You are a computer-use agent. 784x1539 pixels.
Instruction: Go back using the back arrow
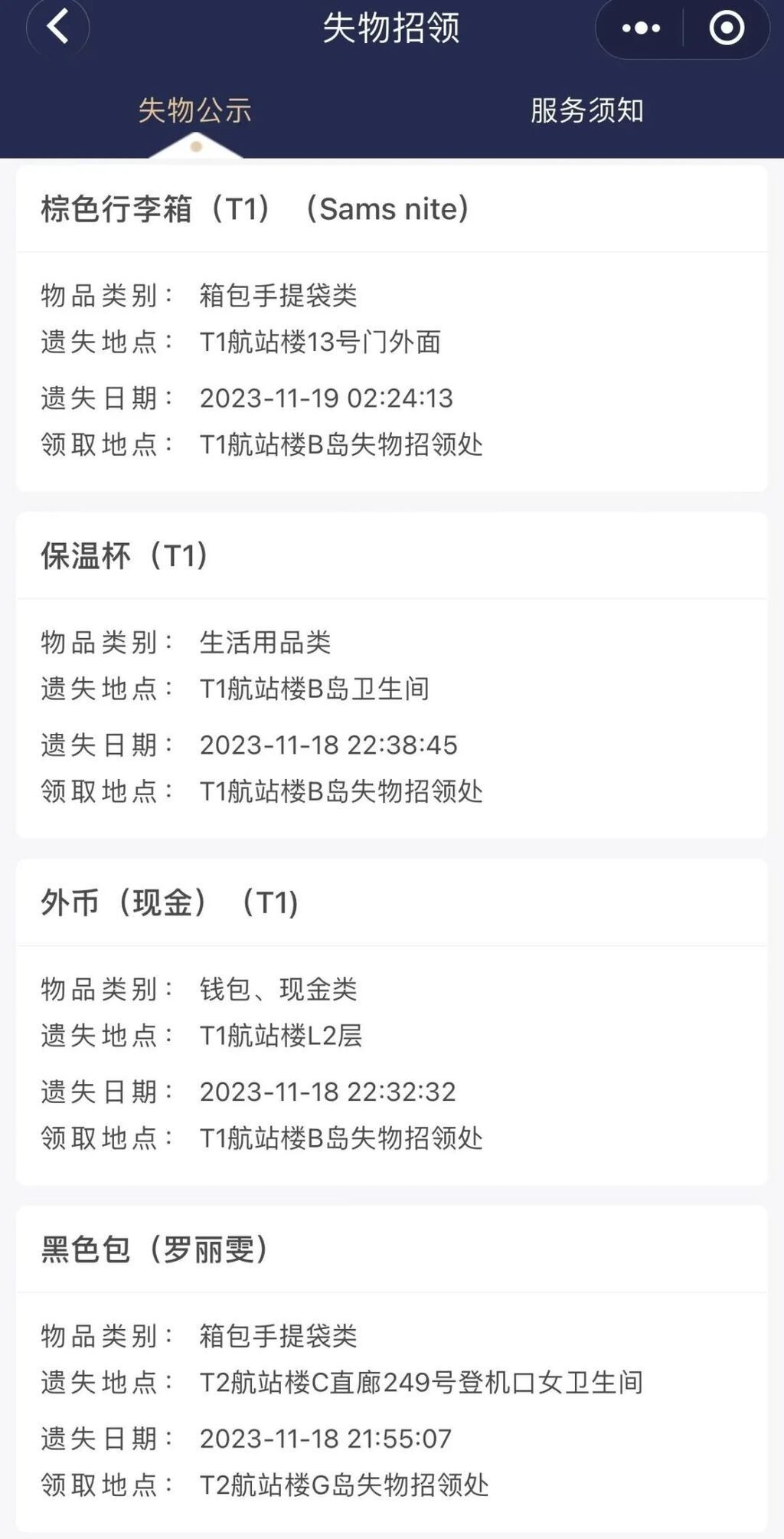[57, 28]
